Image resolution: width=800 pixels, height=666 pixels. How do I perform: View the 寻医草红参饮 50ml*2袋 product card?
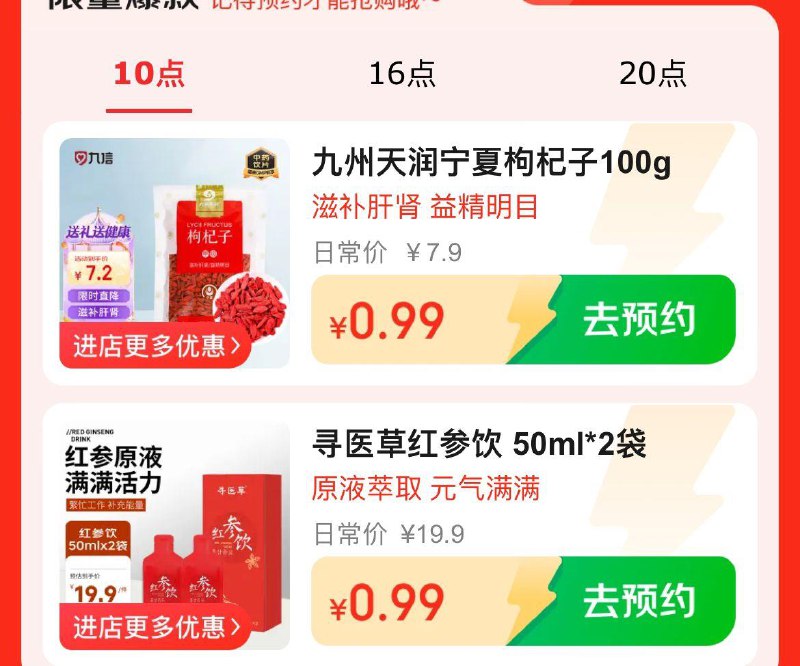click(479, 444)
